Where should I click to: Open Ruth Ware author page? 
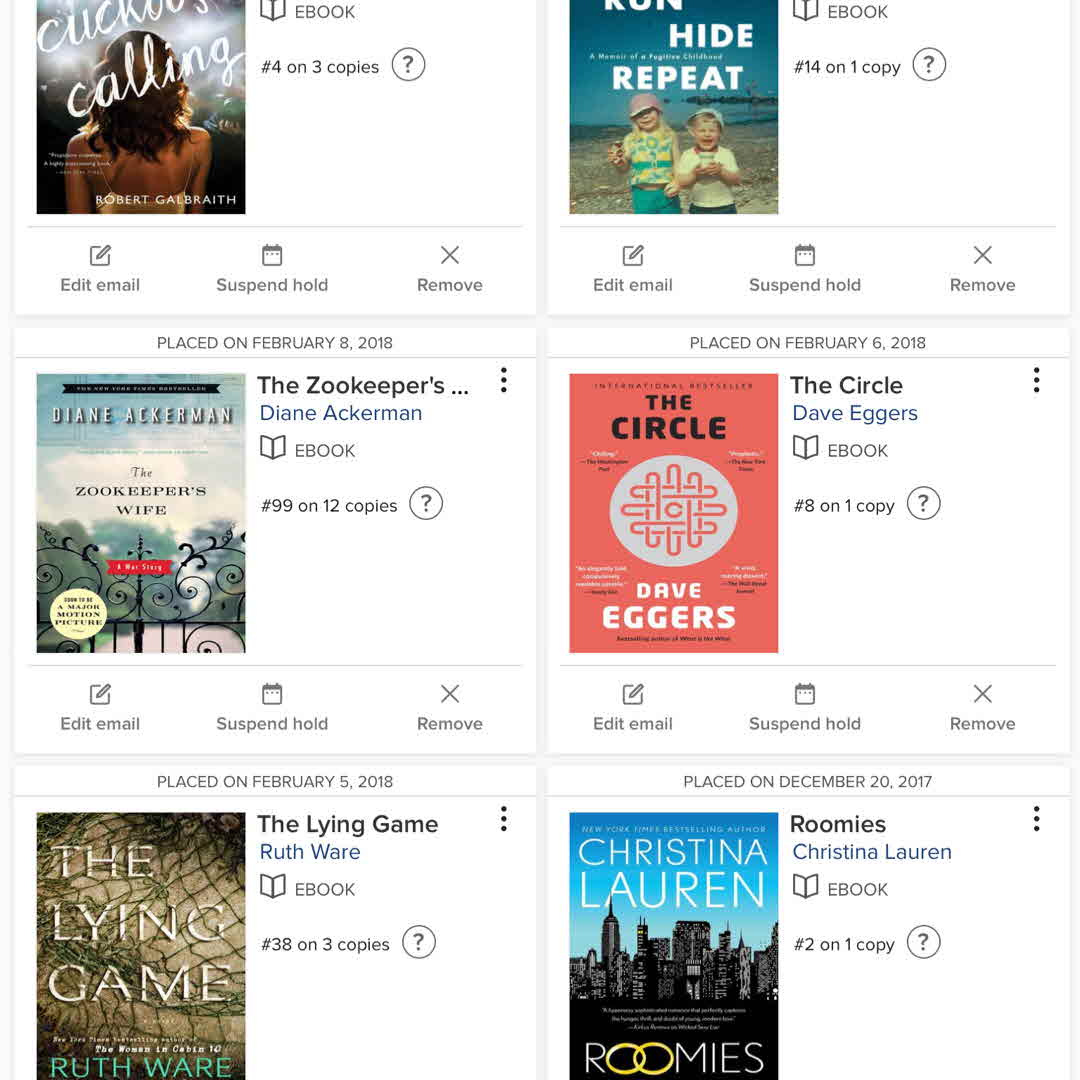(309, 852)
